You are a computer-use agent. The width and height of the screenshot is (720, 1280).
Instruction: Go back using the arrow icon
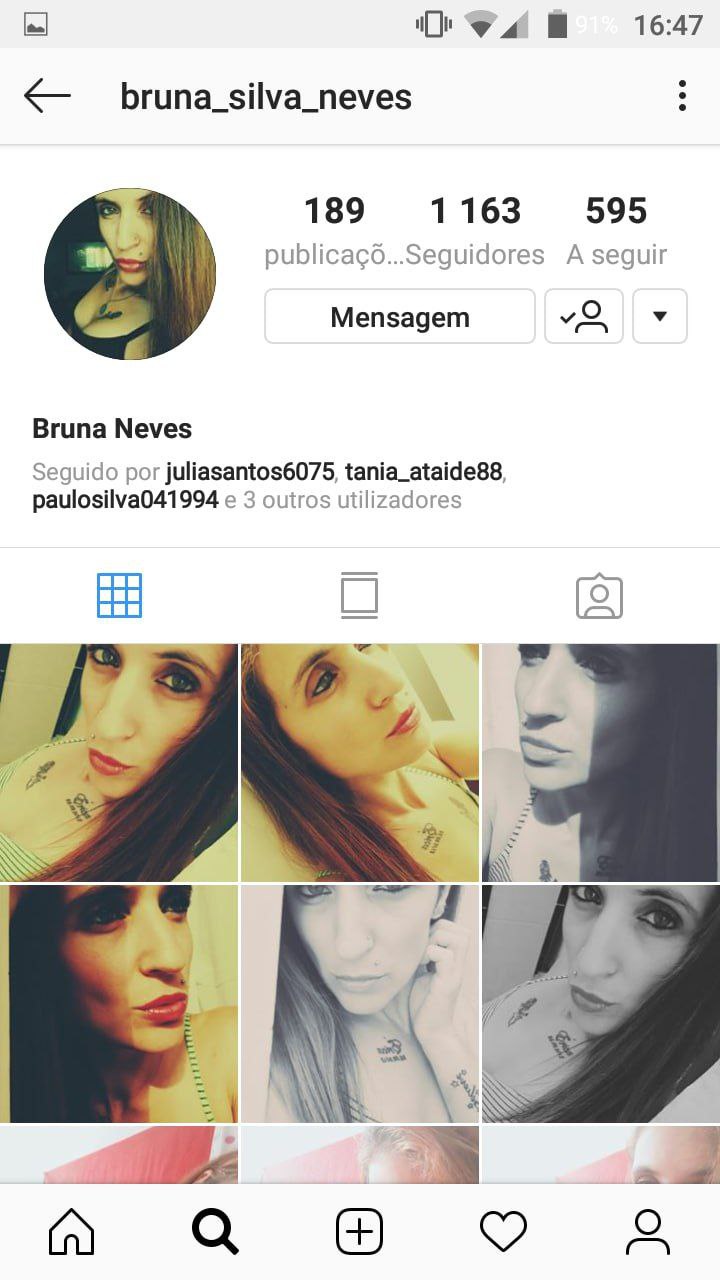47,97
